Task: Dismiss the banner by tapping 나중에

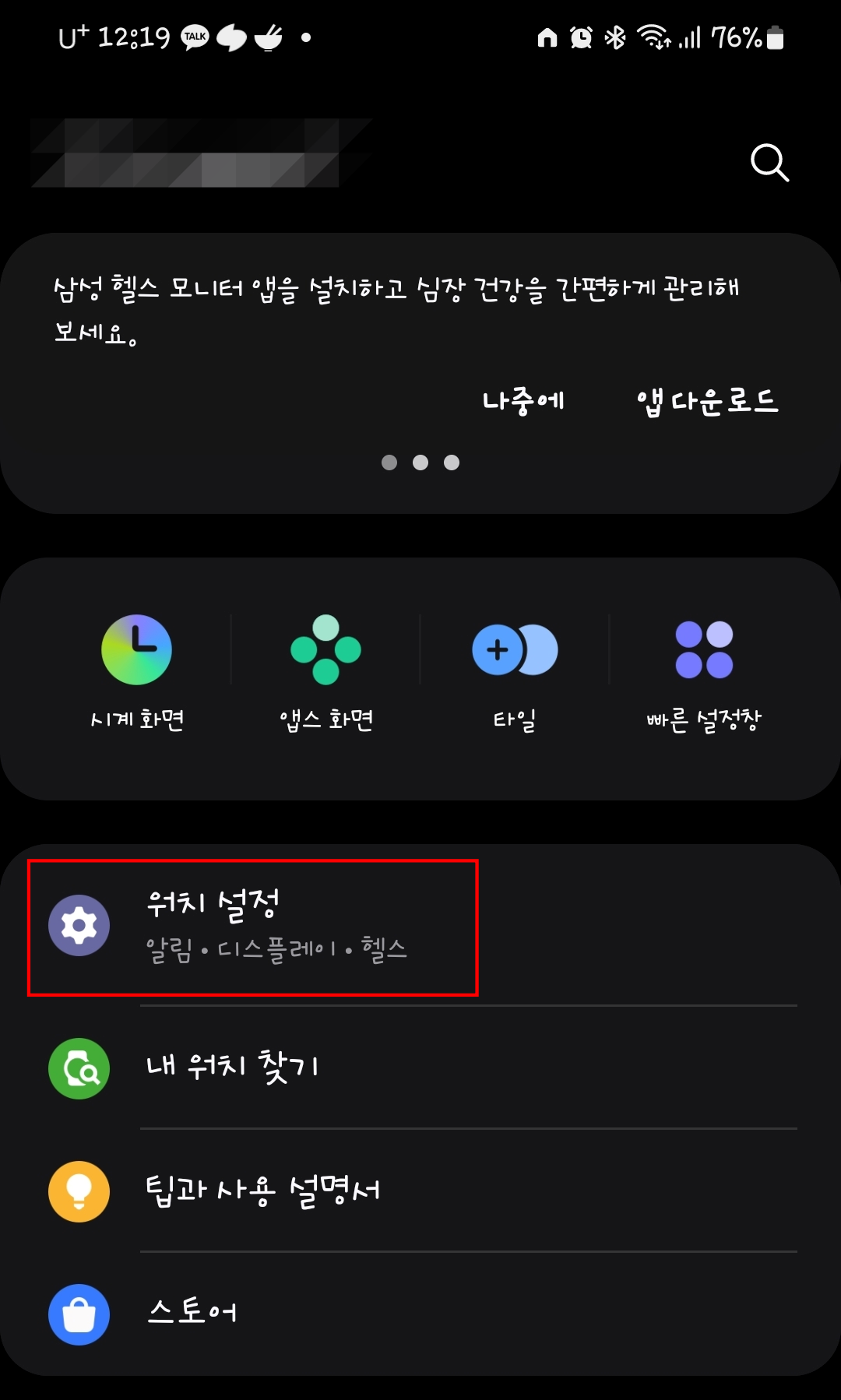Action: [x=524, y=400]
